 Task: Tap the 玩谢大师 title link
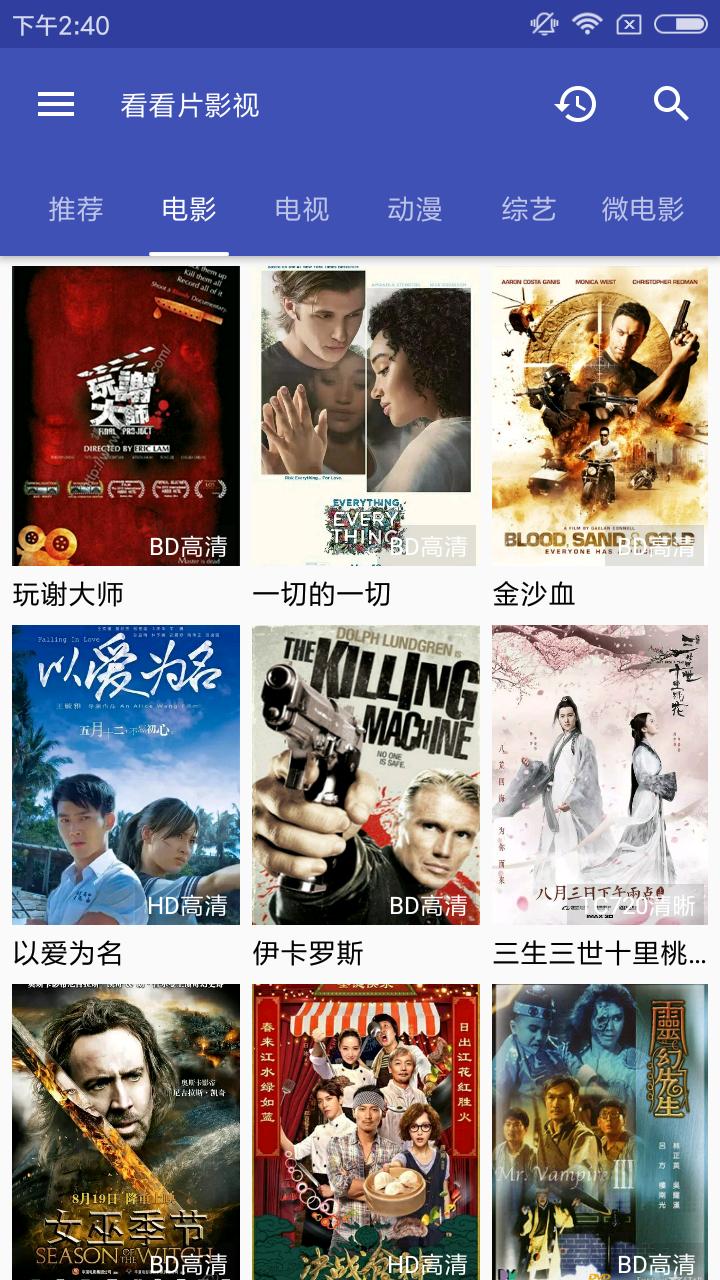coord(66,594)
